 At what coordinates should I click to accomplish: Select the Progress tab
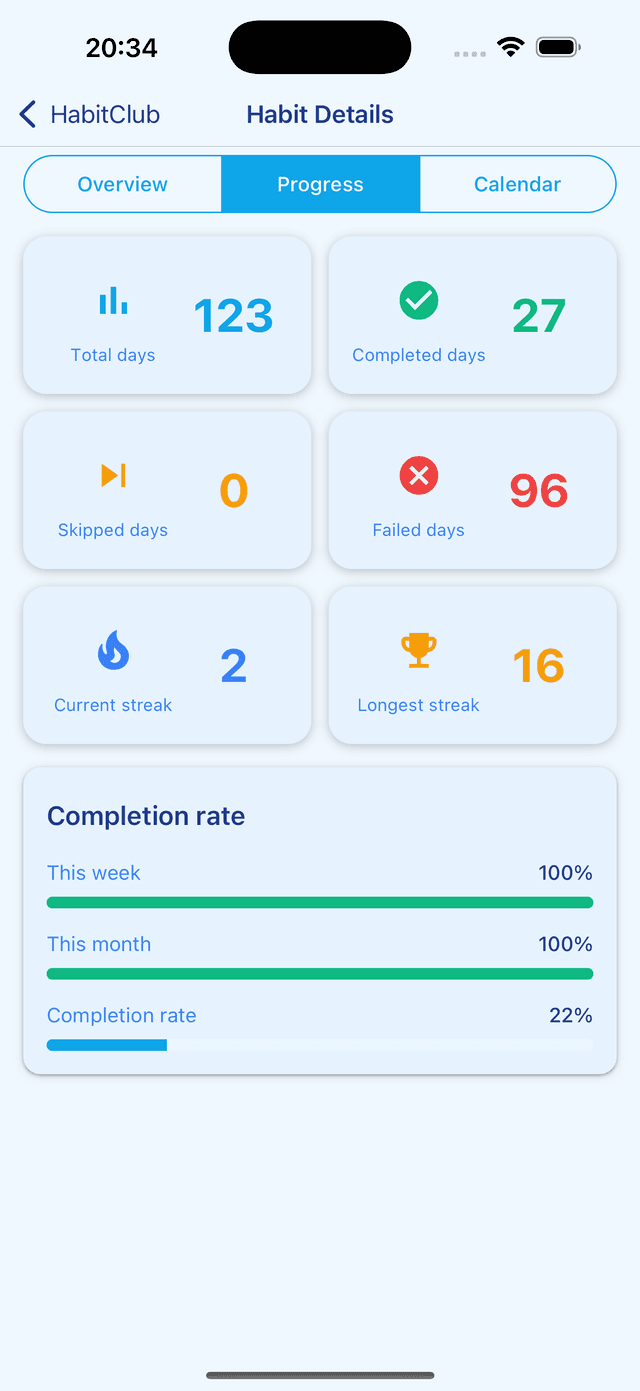pos(320,185)
